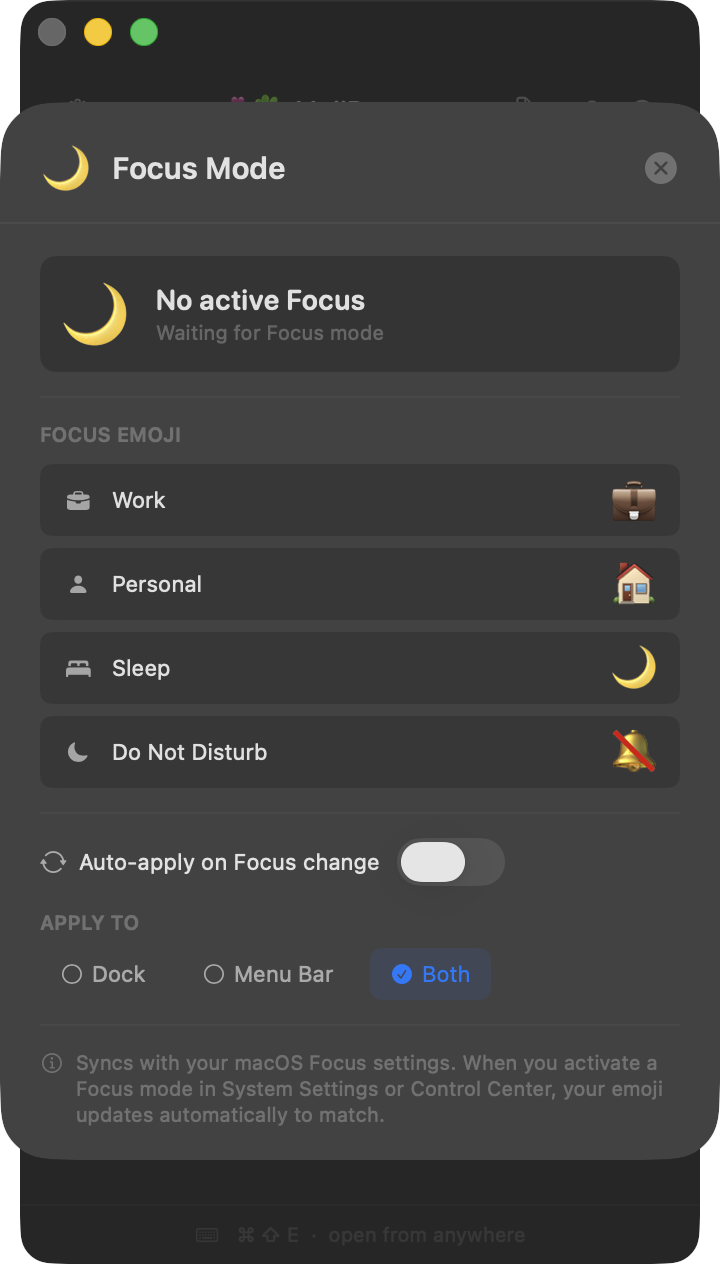The width and height of the screenshot is (720, 1264).
Task: Open the Personal focus option
Action: point(360,584)
